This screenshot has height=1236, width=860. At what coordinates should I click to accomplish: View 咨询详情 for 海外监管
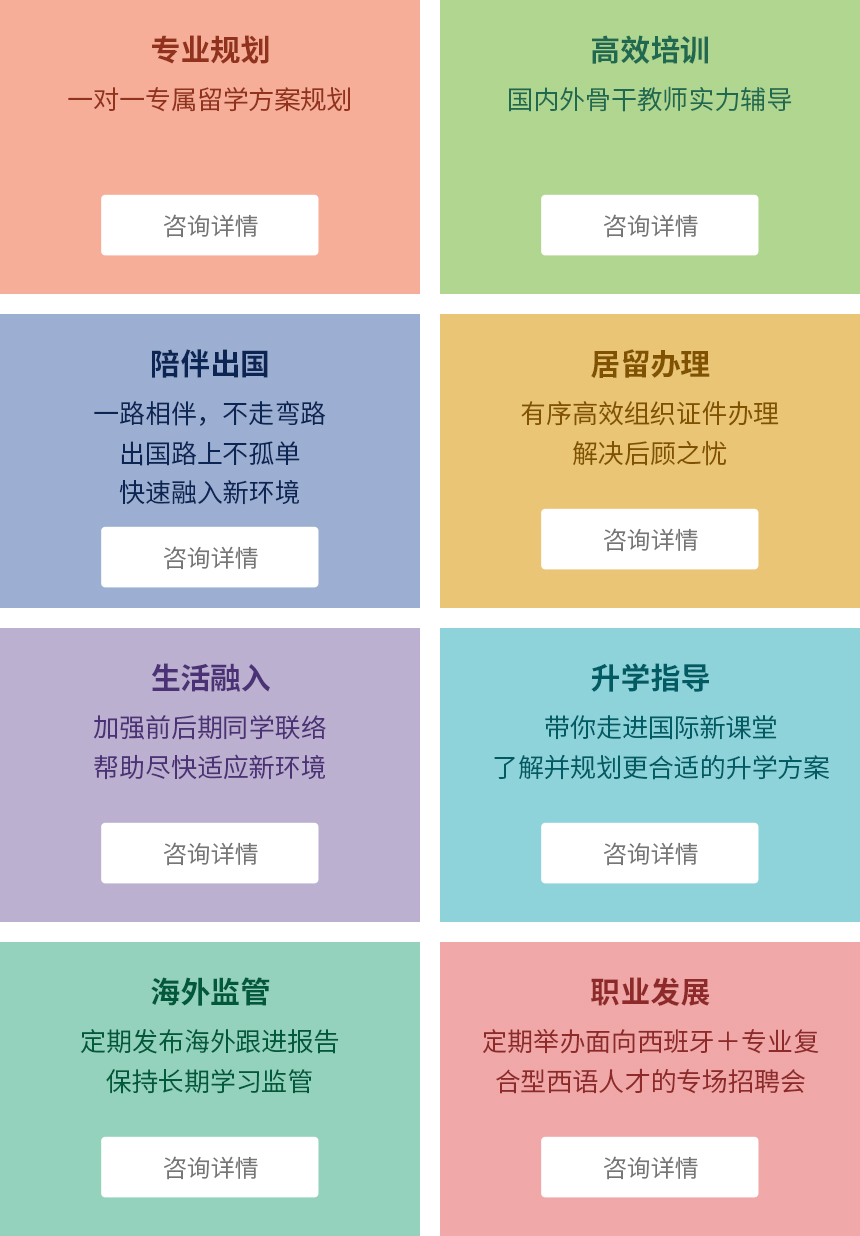pyautogui.click(x=210, y=1167)
